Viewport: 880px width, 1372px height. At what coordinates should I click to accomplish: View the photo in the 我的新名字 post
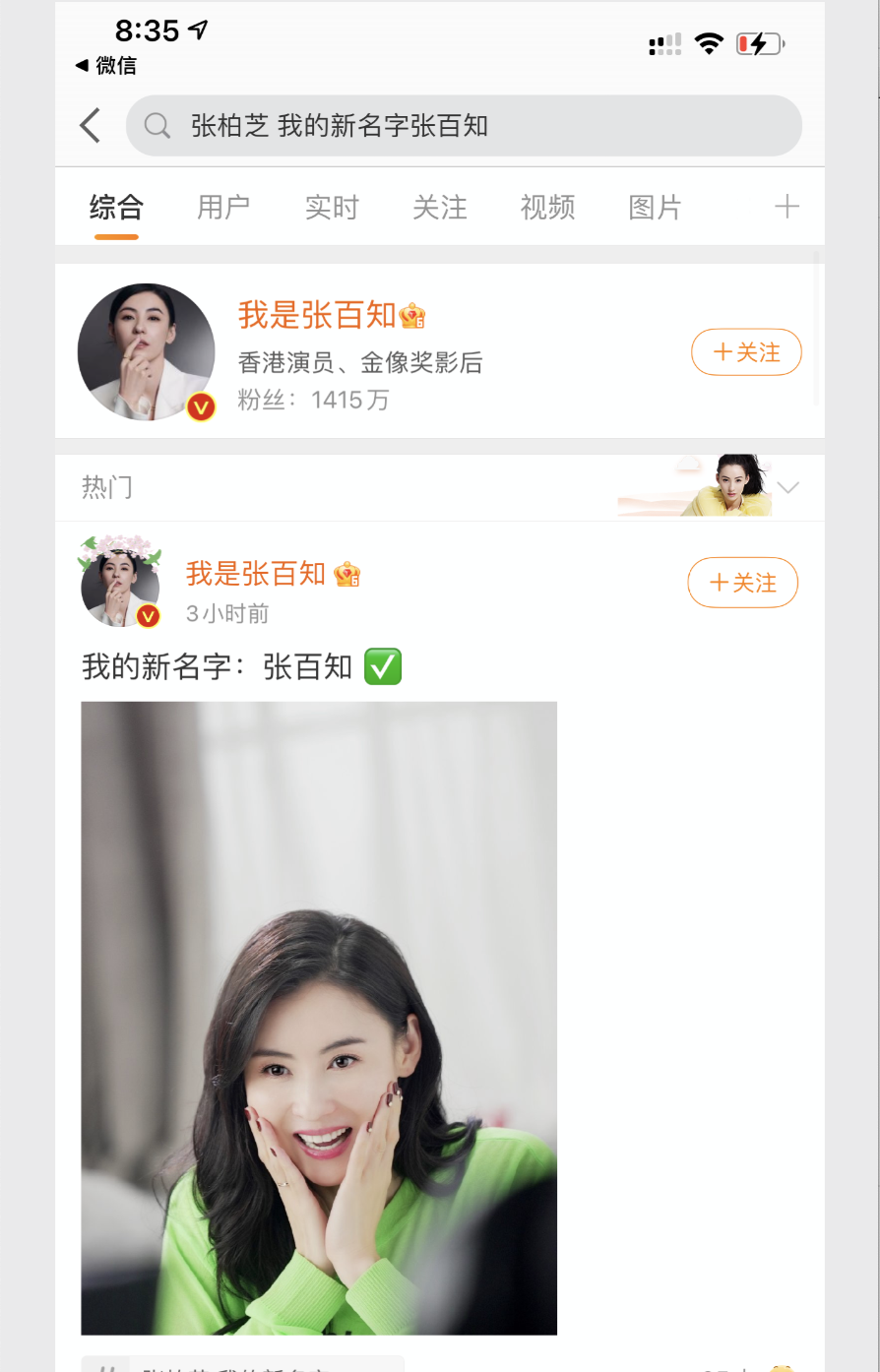(x=319, y=1018)
